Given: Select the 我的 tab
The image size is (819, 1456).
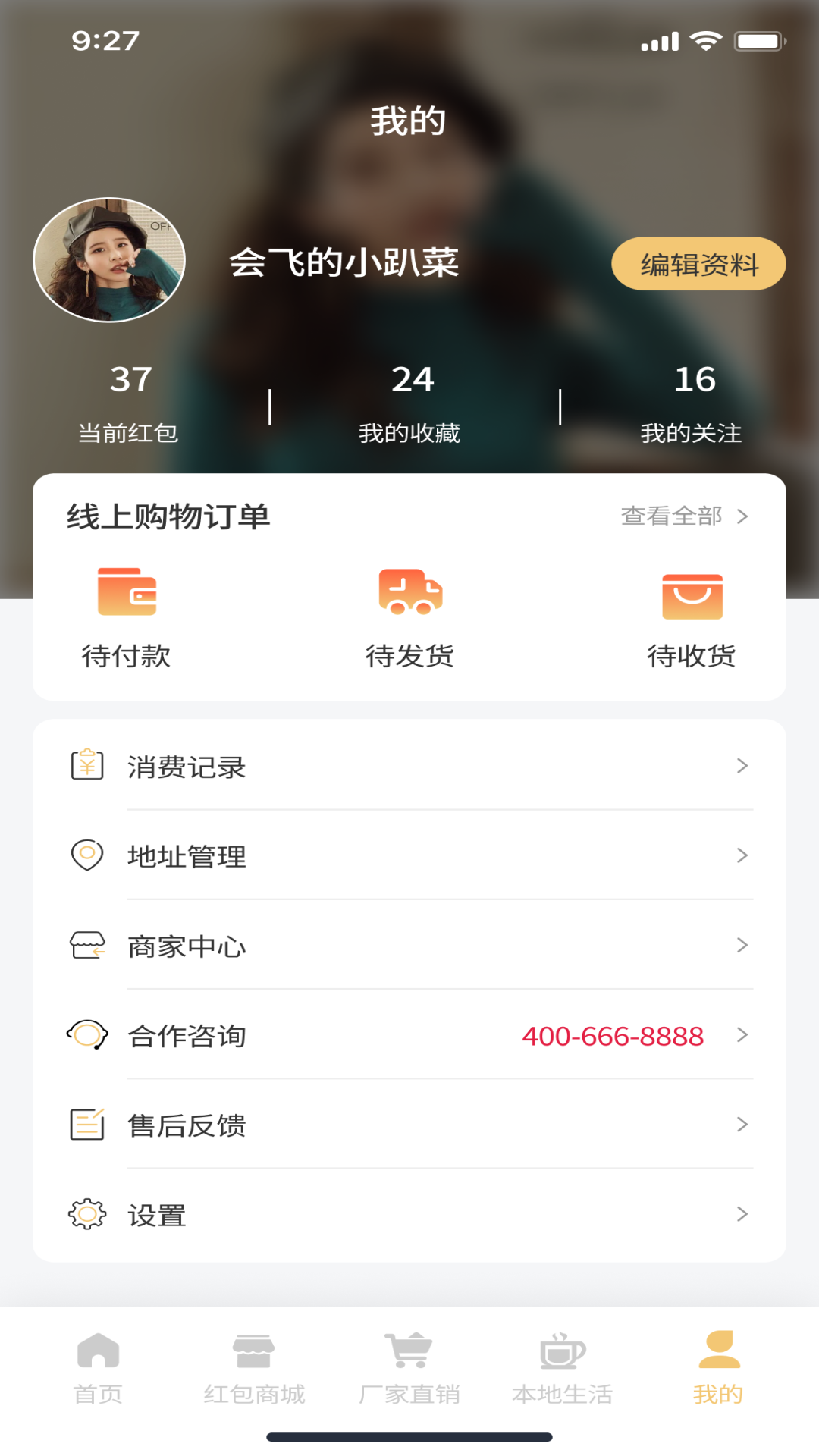Looking at the screenshot, I should tap(717, 1367).
